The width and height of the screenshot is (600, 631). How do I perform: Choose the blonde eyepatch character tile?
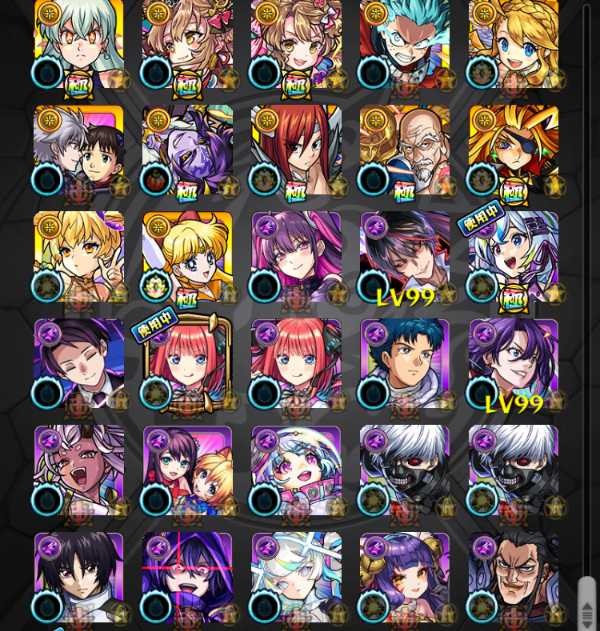[x=513, y=150]
